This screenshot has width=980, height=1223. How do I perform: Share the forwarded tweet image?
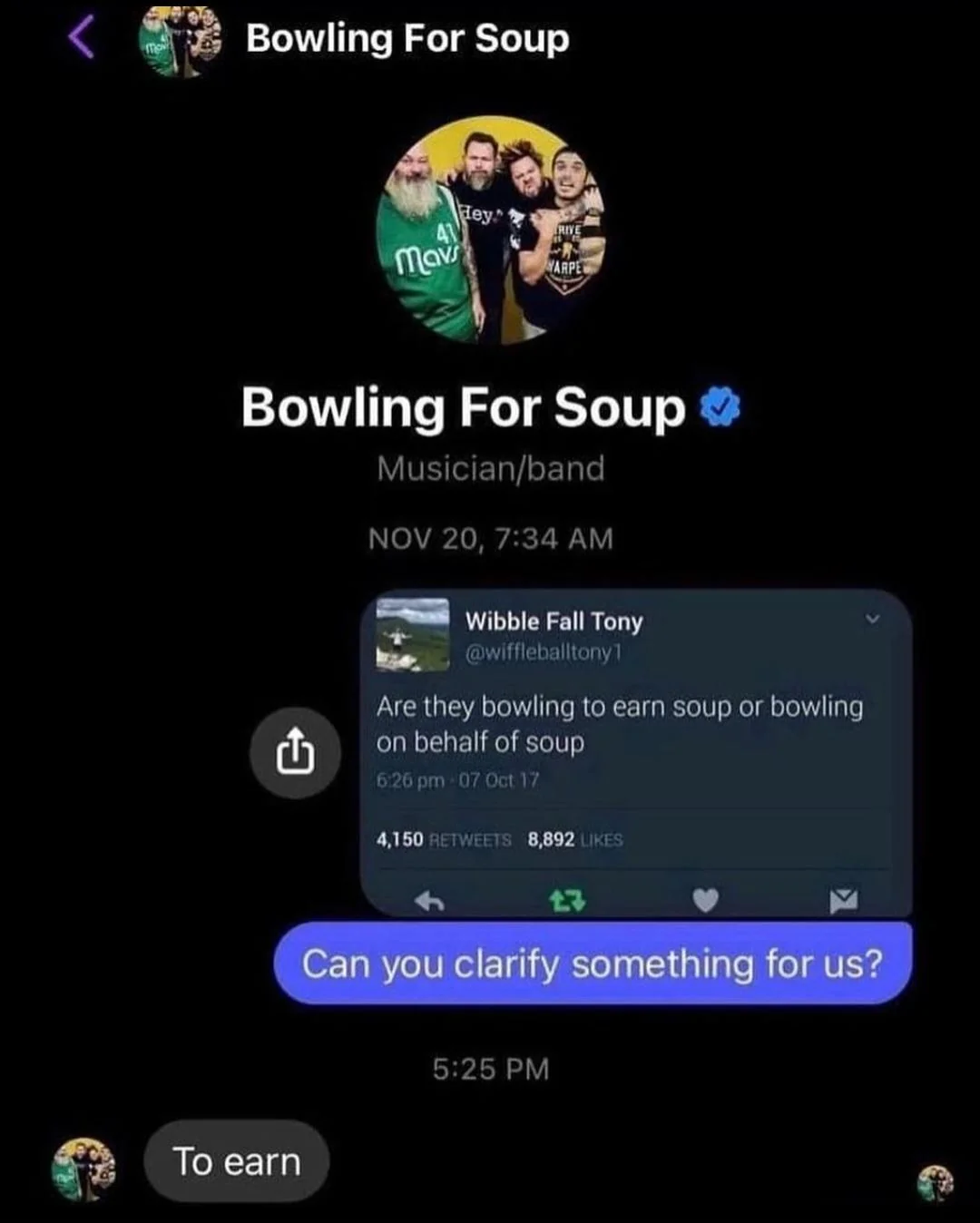[x=296, y=753]
